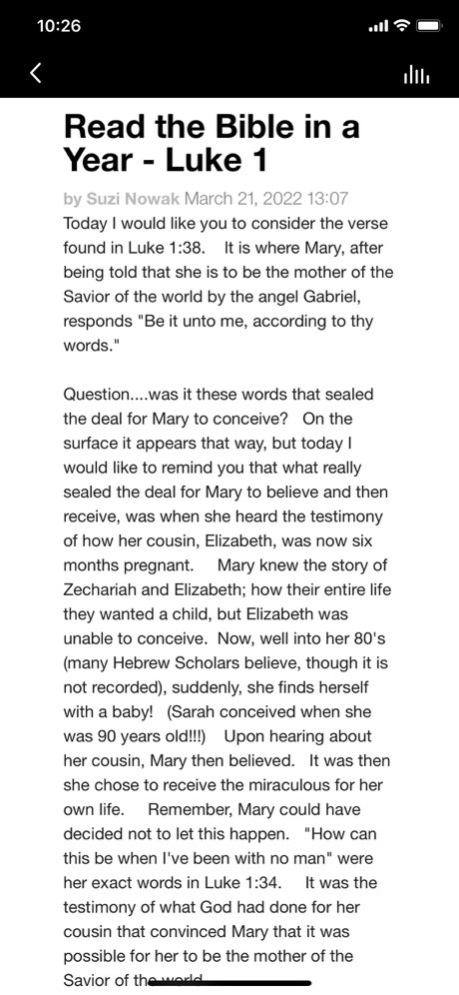The image size is (459, 995).
Task: Go back using the top-left arrow
Action: (36, 73)
